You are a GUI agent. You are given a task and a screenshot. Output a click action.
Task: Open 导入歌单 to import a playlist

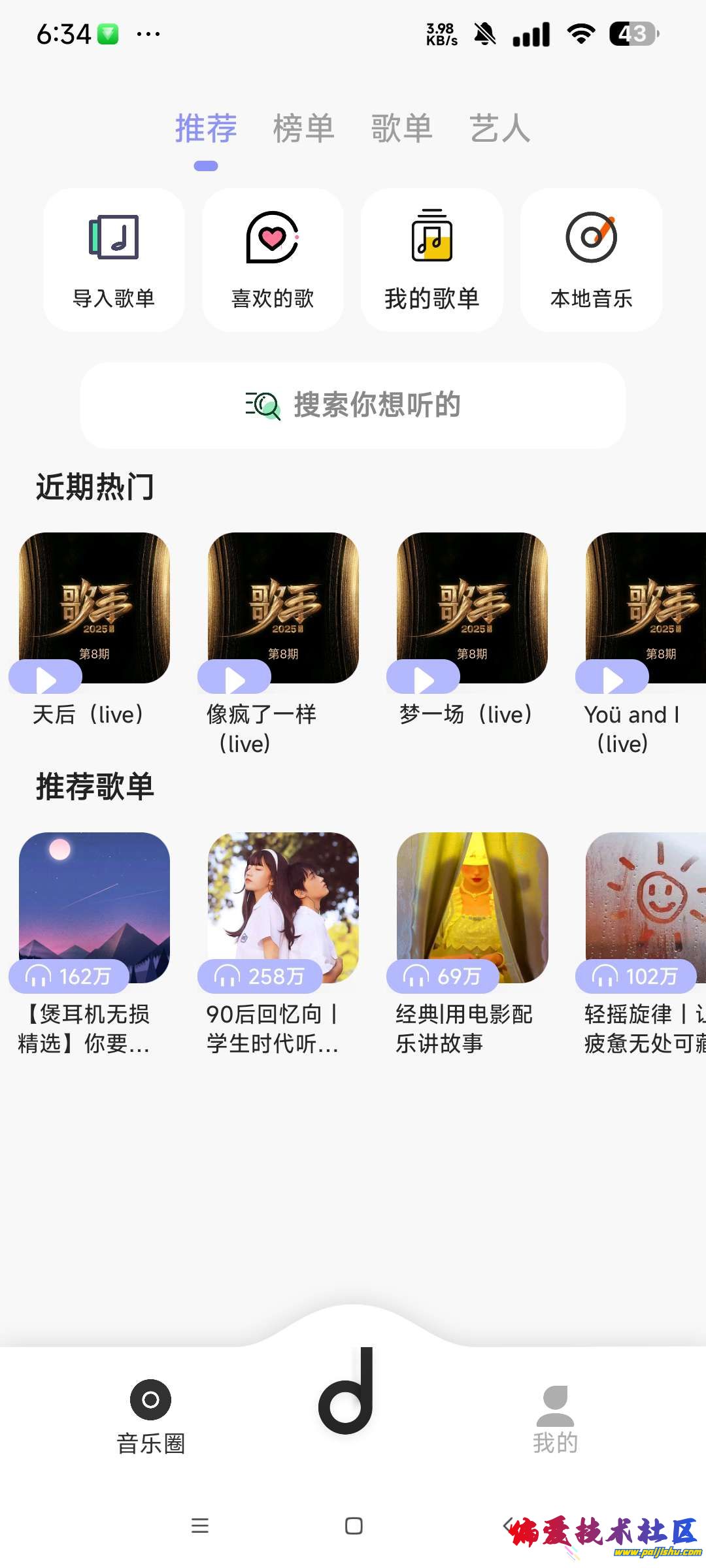tap(114, 260)
